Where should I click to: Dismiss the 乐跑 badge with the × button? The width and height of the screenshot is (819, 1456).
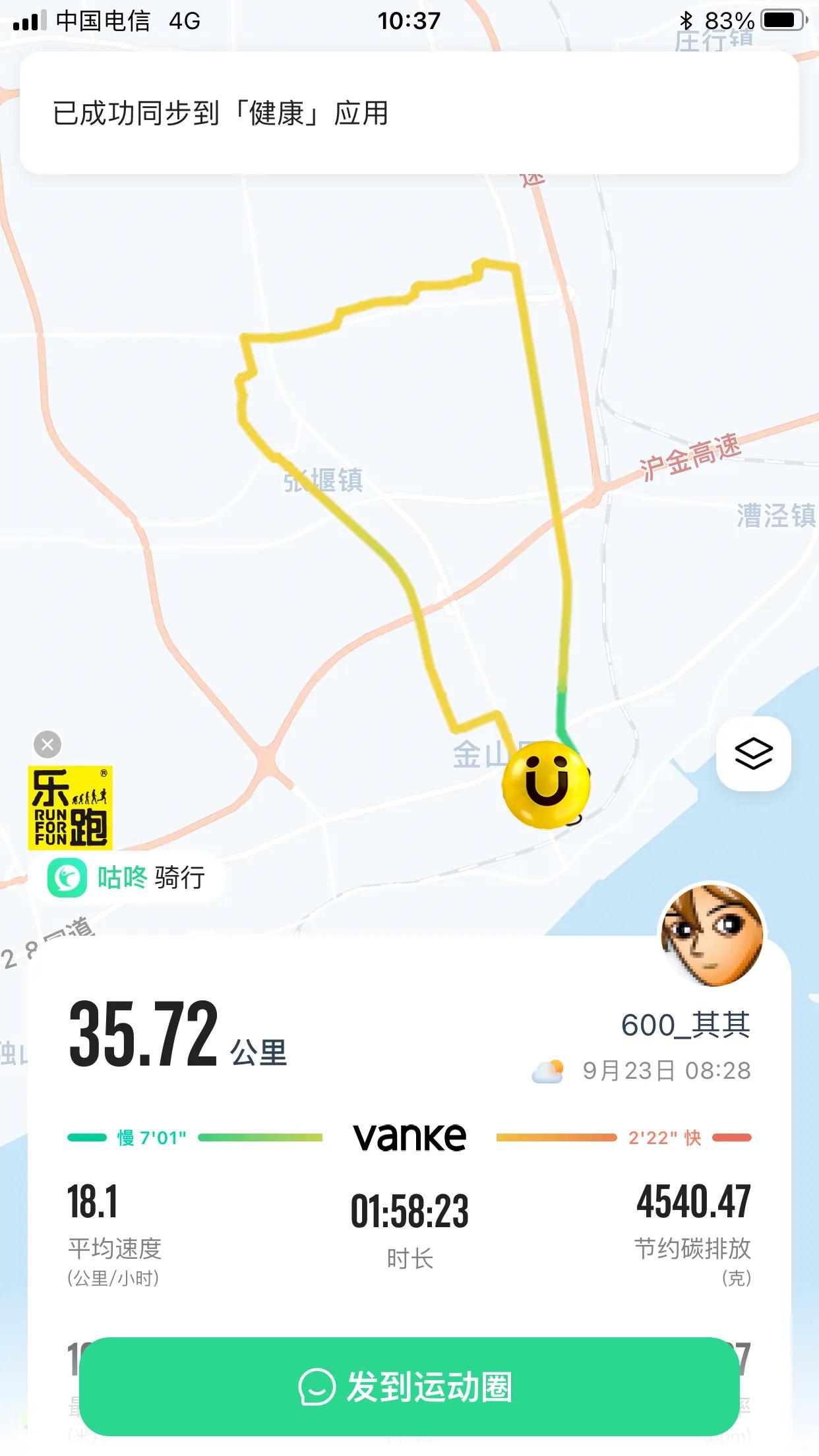pyautogui.click(x=46, y=745)
